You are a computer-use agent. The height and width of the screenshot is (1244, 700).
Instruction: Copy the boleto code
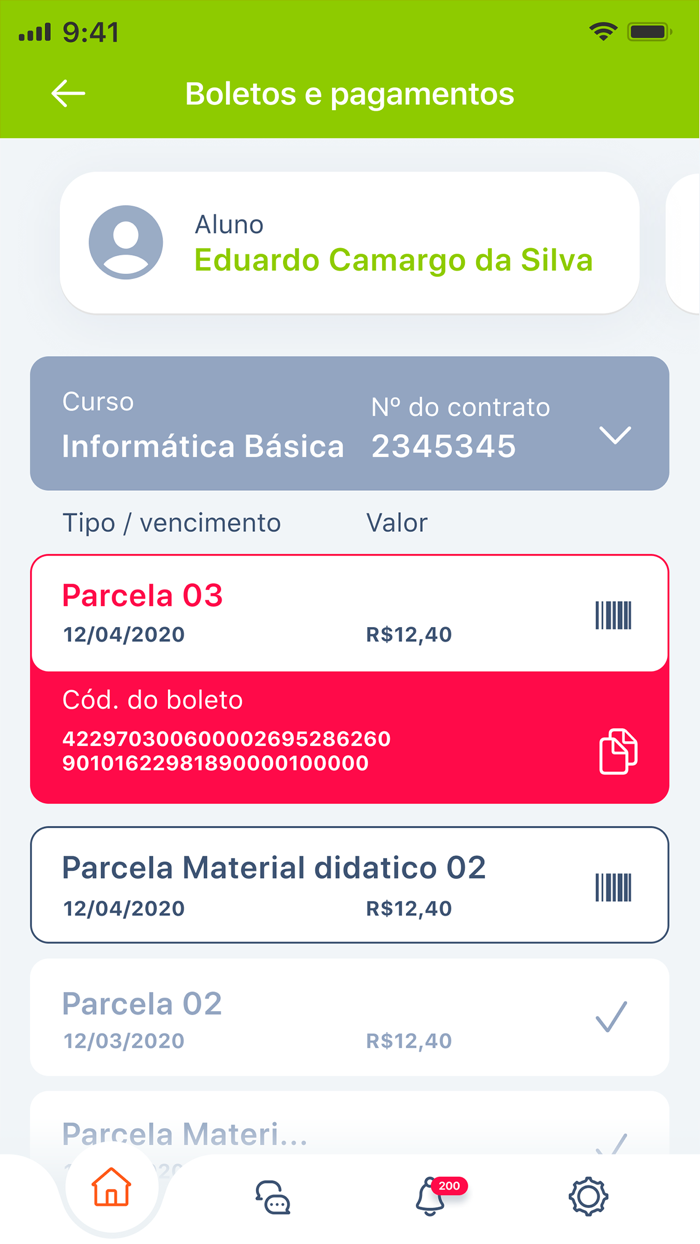point(618,752)
